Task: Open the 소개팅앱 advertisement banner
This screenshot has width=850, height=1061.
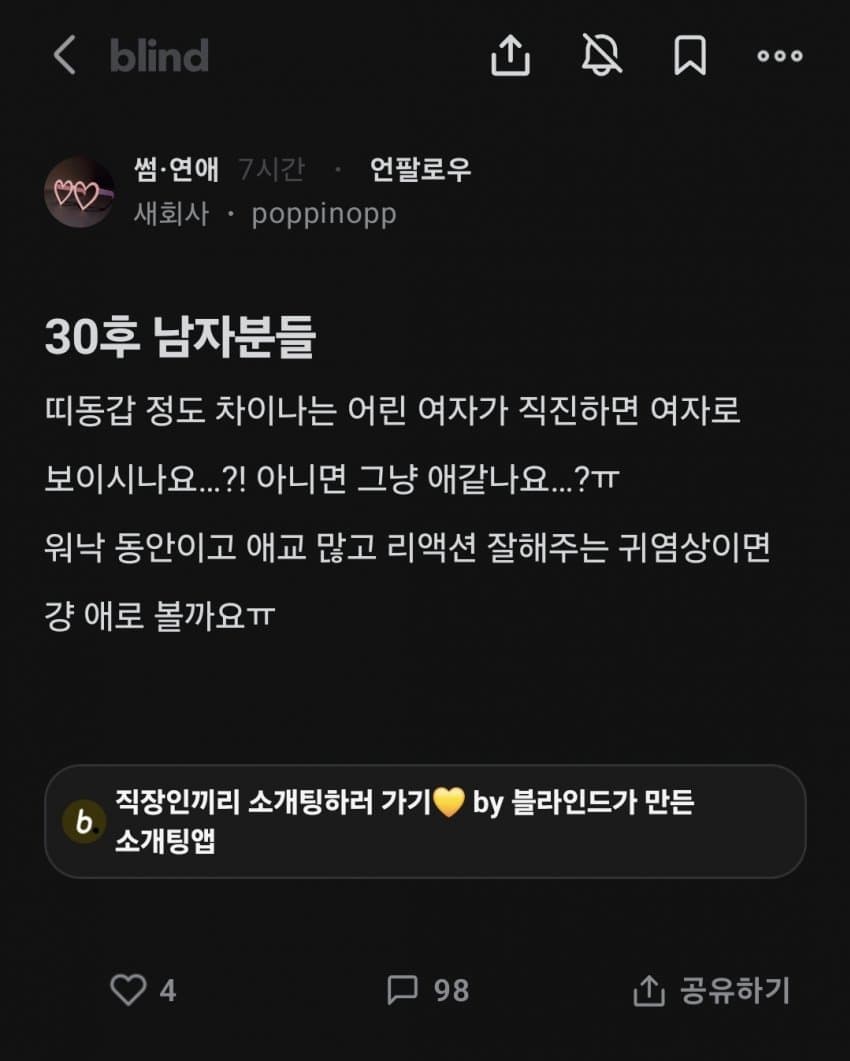Action: coord(425,821)
